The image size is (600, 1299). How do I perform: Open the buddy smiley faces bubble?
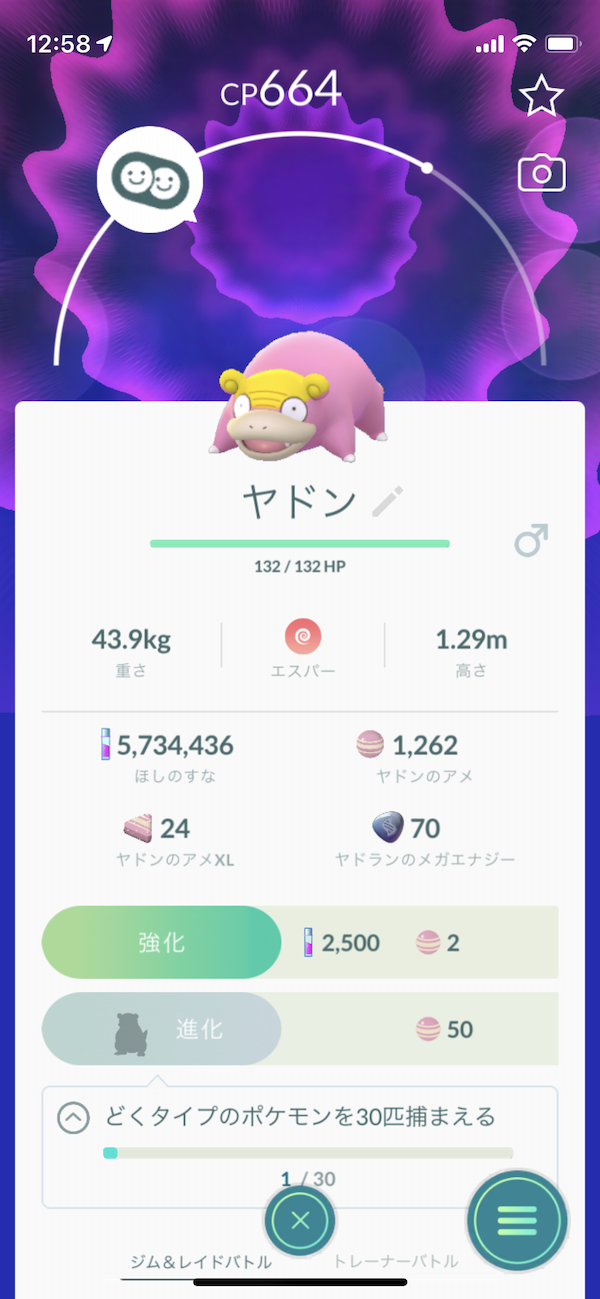coord(149,179)
